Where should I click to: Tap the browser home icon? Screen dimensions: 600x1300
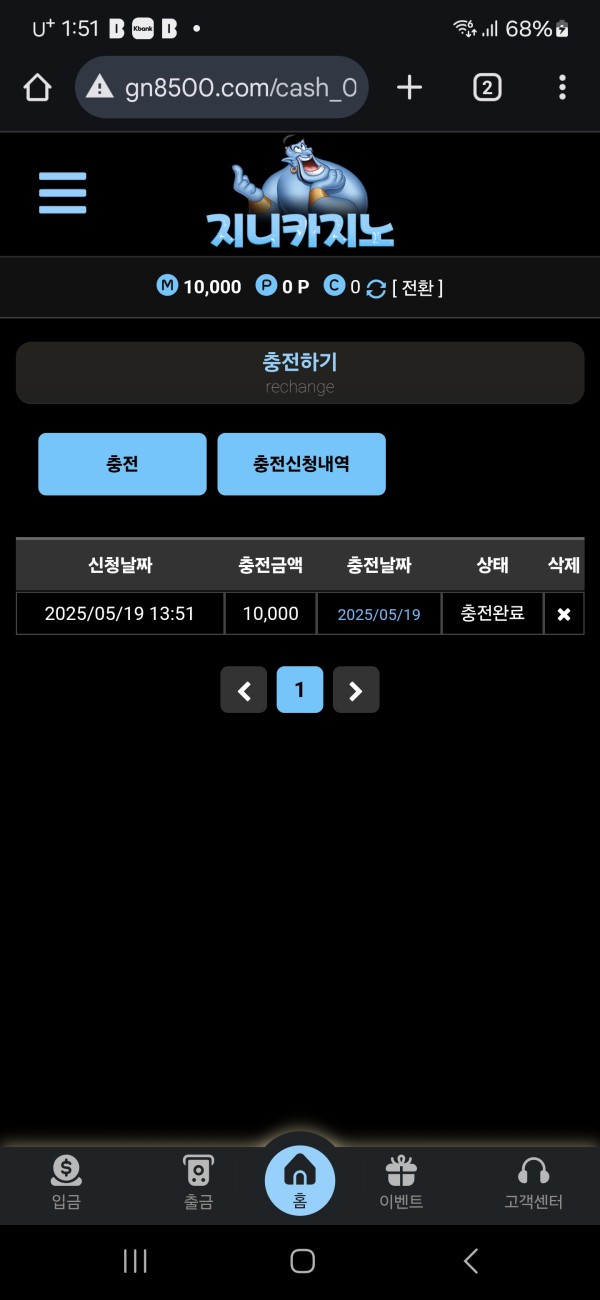coord(37,88)
